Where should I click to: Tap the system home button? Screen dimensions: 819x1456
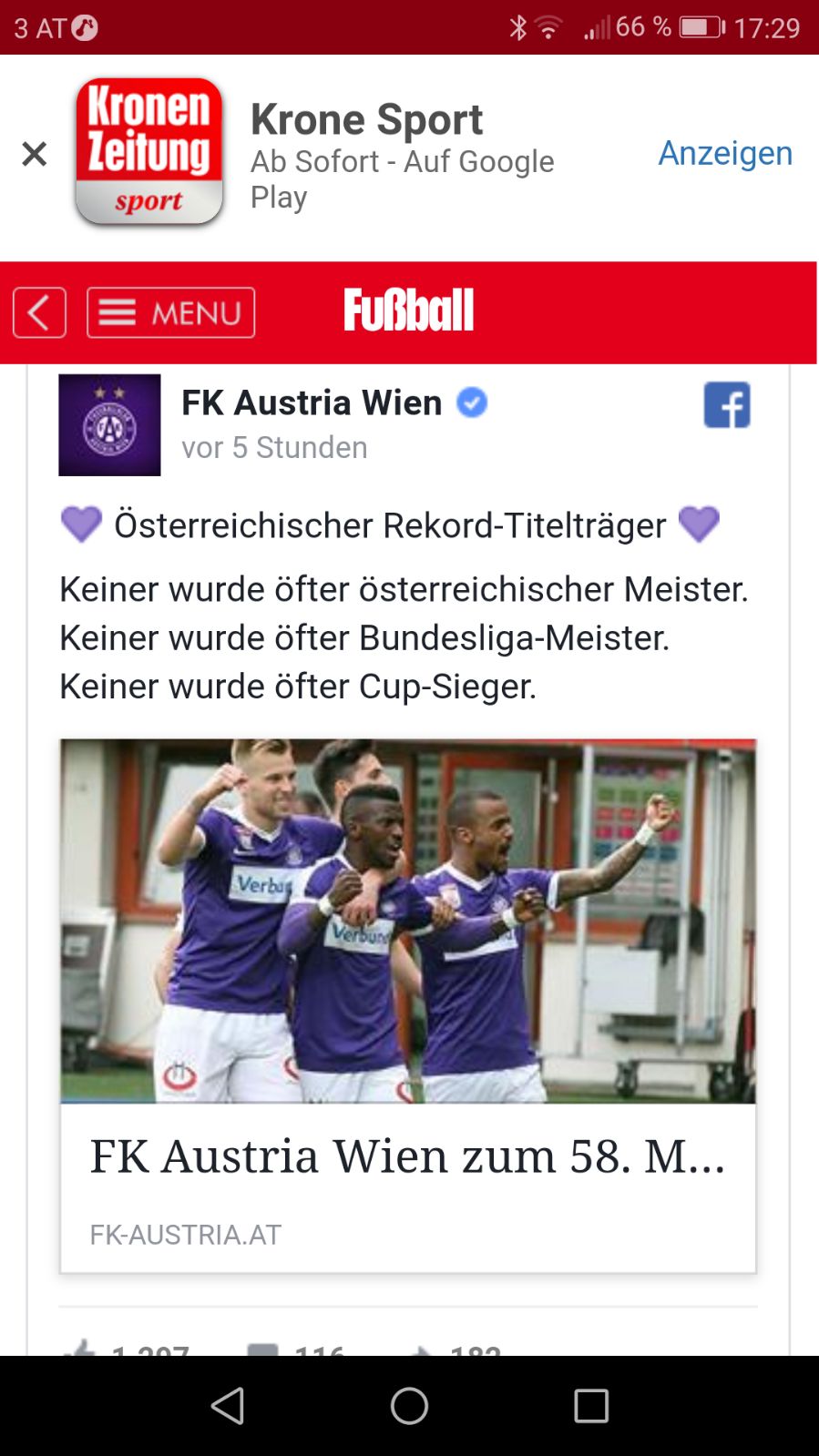409,1406
